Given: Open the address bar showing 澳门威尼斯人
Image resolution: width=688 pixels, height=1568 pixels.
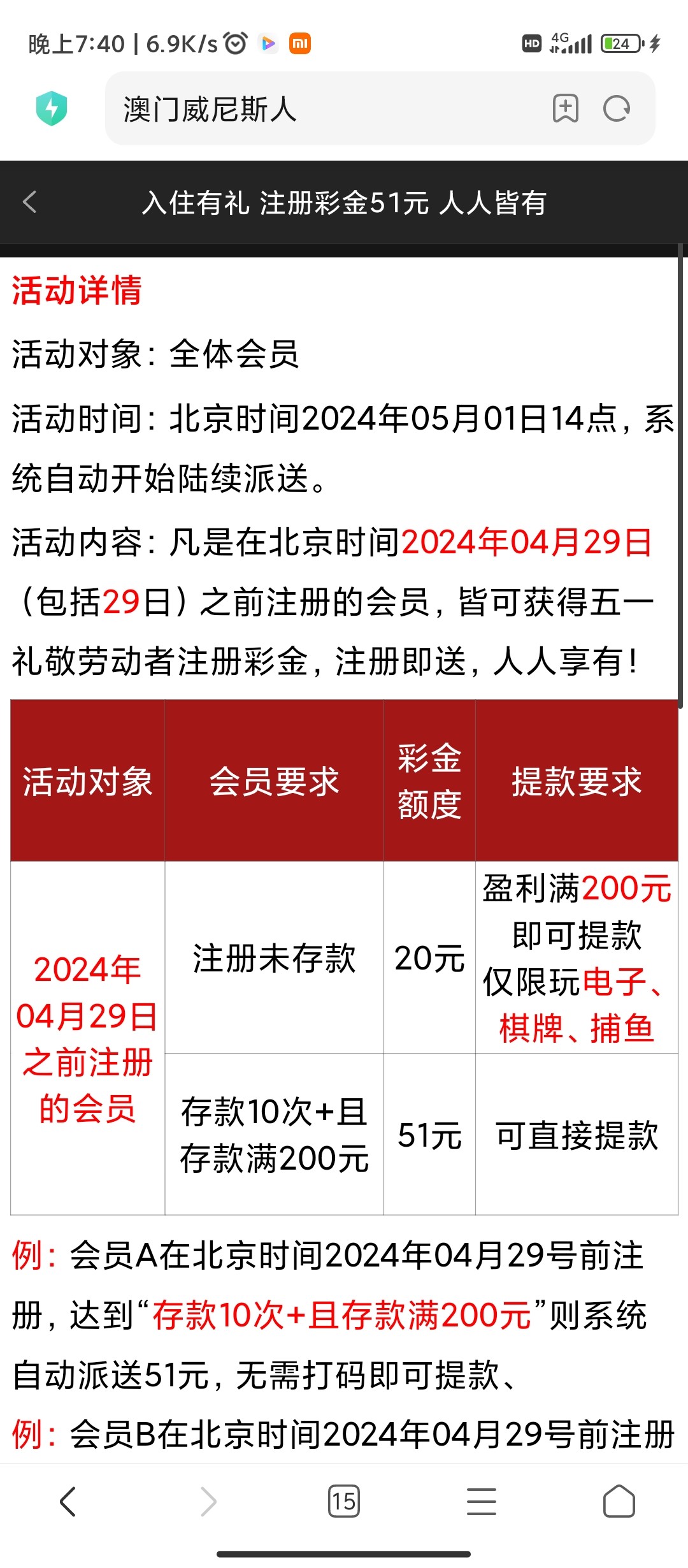Looking at the screenshot, I should point(319,109).
